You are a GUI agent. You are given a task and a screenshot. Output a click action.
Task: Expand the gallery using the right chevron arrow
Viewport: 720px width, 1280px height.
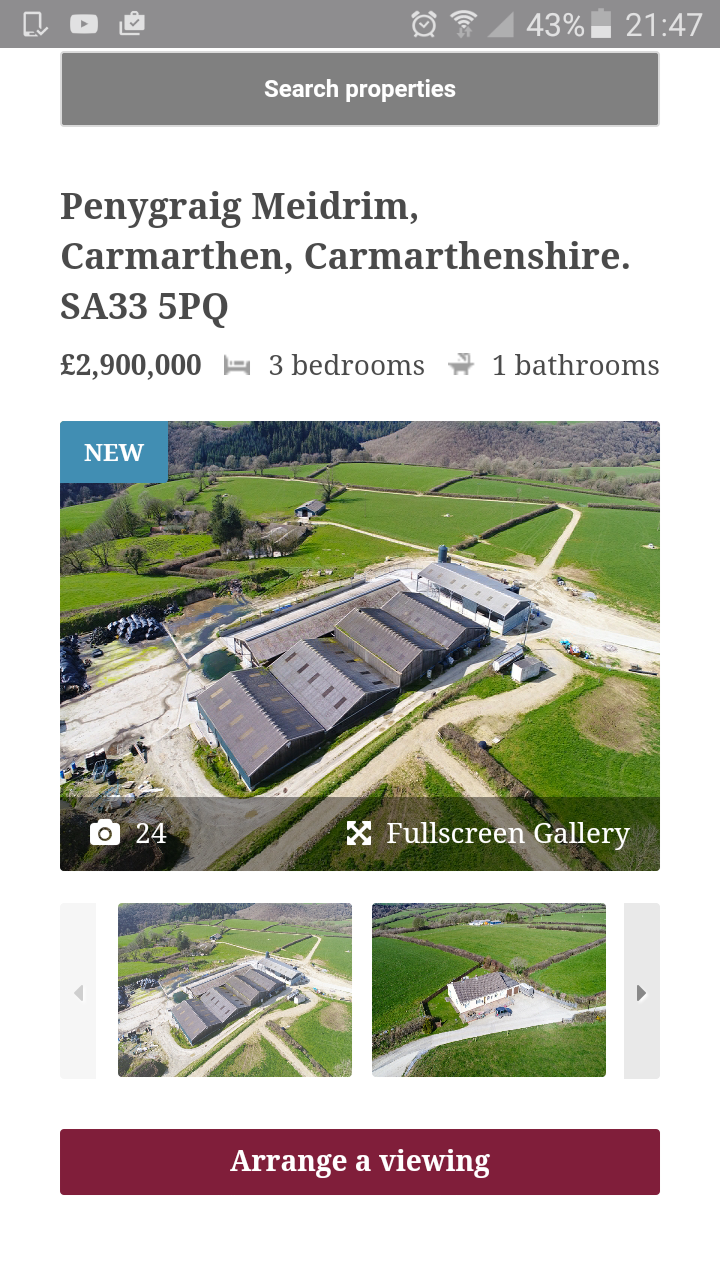641,992
